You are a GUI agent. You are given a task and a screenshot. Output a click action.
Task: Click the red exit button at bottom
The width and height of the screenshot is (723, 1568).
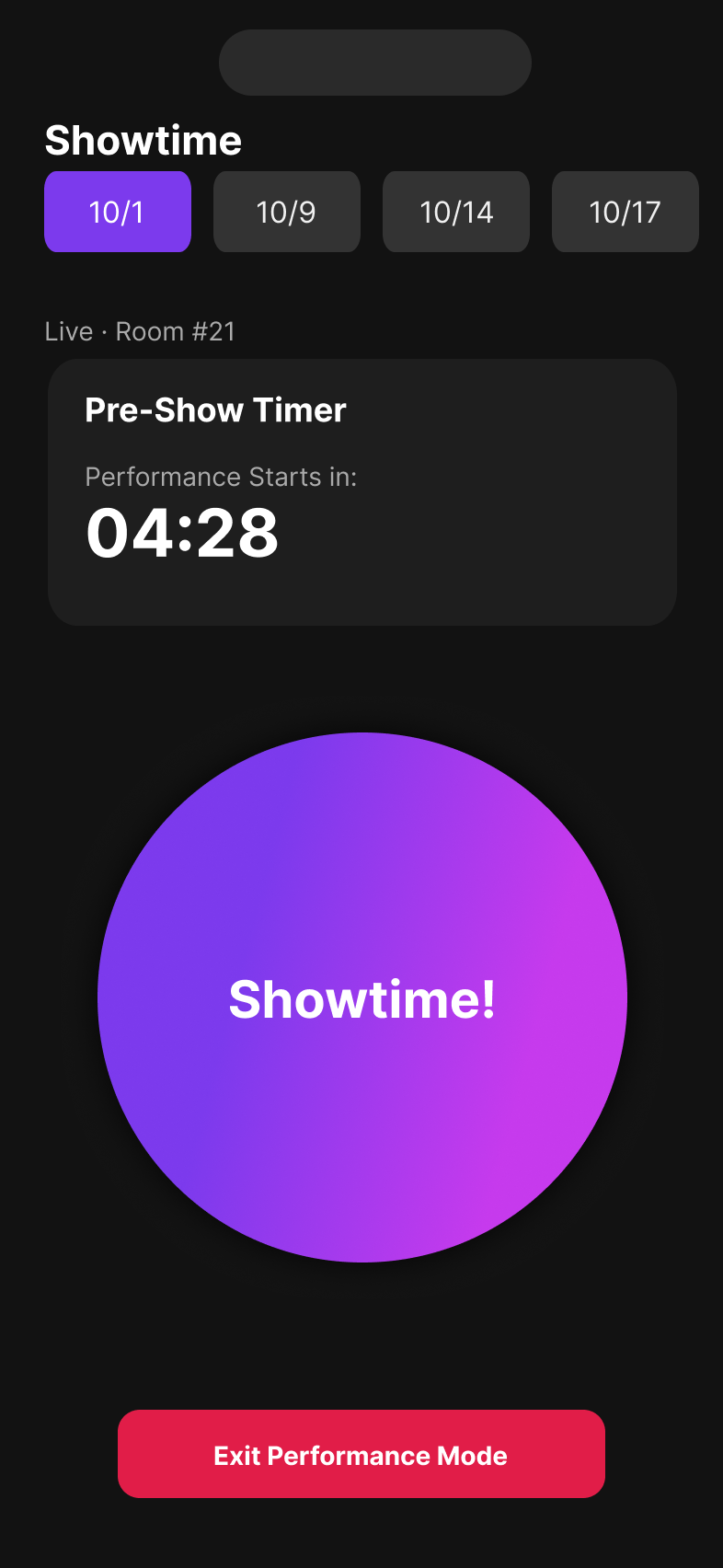361,1454
